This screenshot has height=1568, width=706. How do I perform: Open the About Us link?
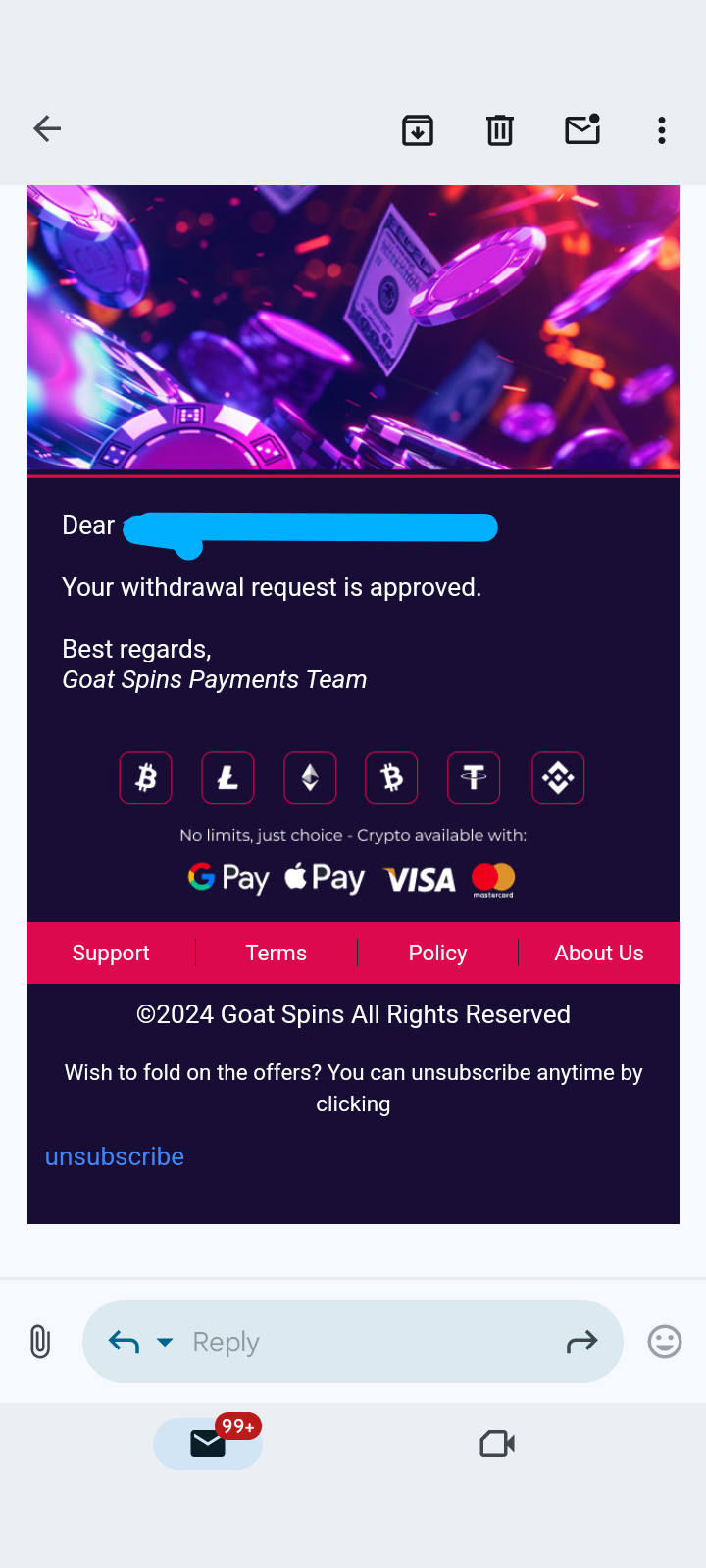click(599, 953)
